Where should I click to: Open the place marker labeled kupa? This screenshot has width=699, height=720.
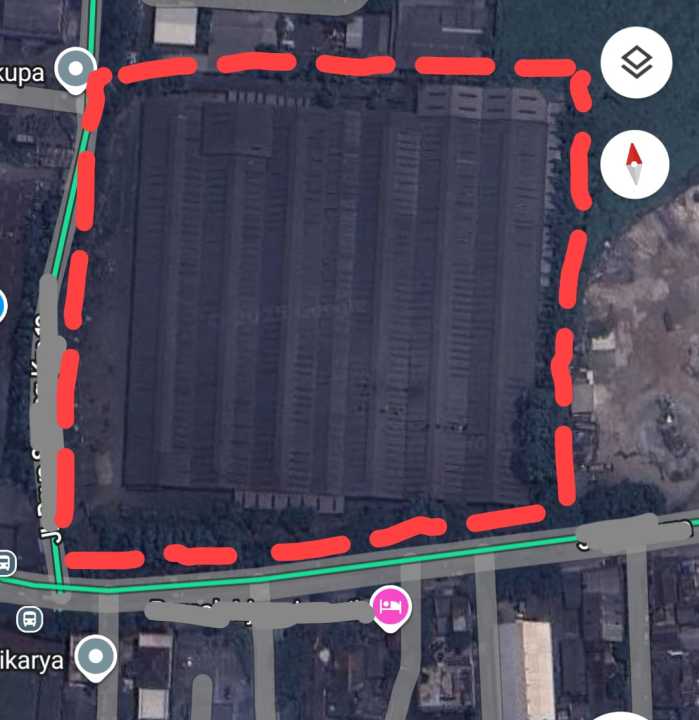point(74,69)
